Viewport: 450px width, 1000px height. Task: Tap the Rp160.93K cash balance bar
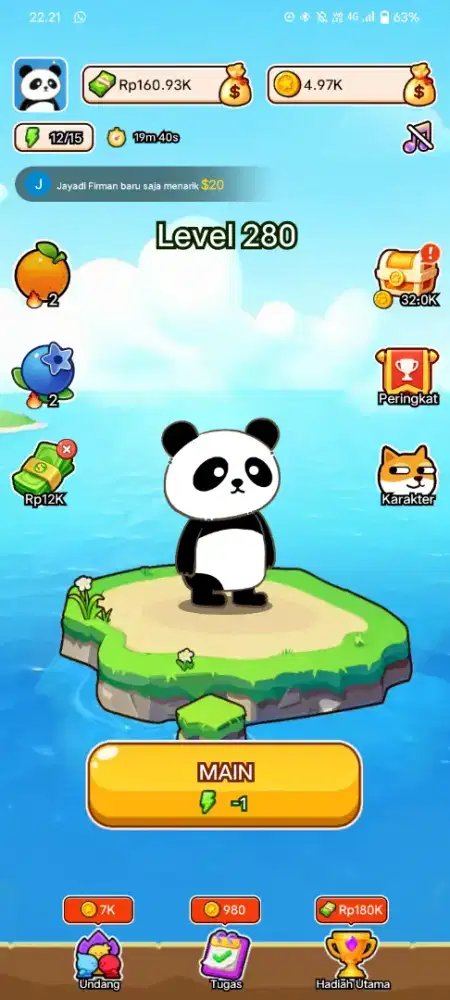point(167,85)
